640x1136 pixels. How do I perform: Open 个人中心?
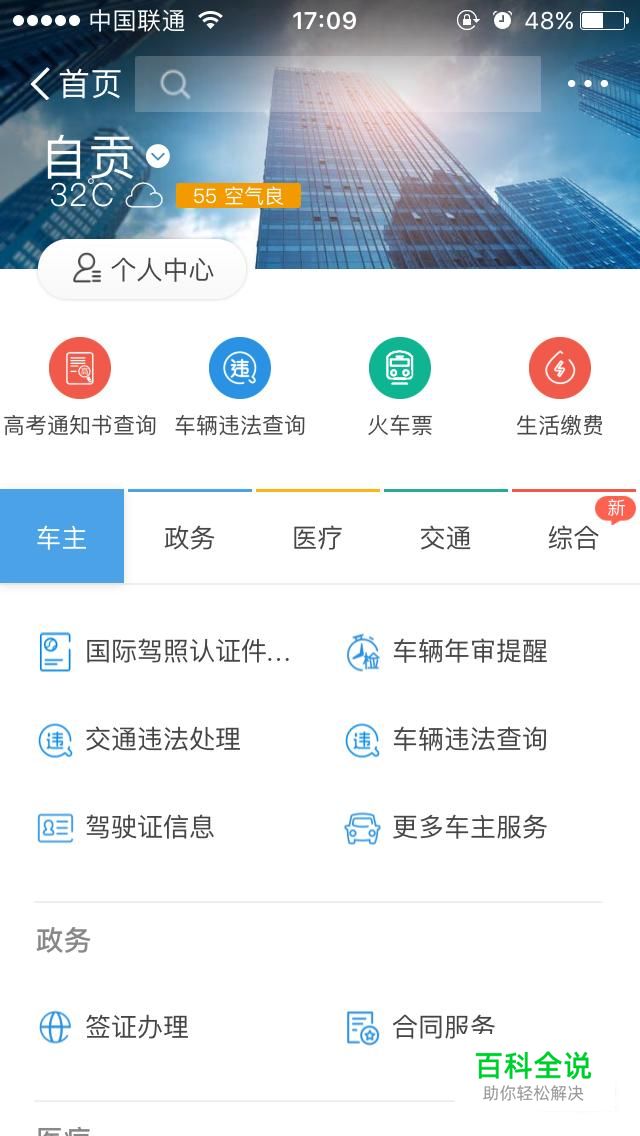[x=142, y=269]
